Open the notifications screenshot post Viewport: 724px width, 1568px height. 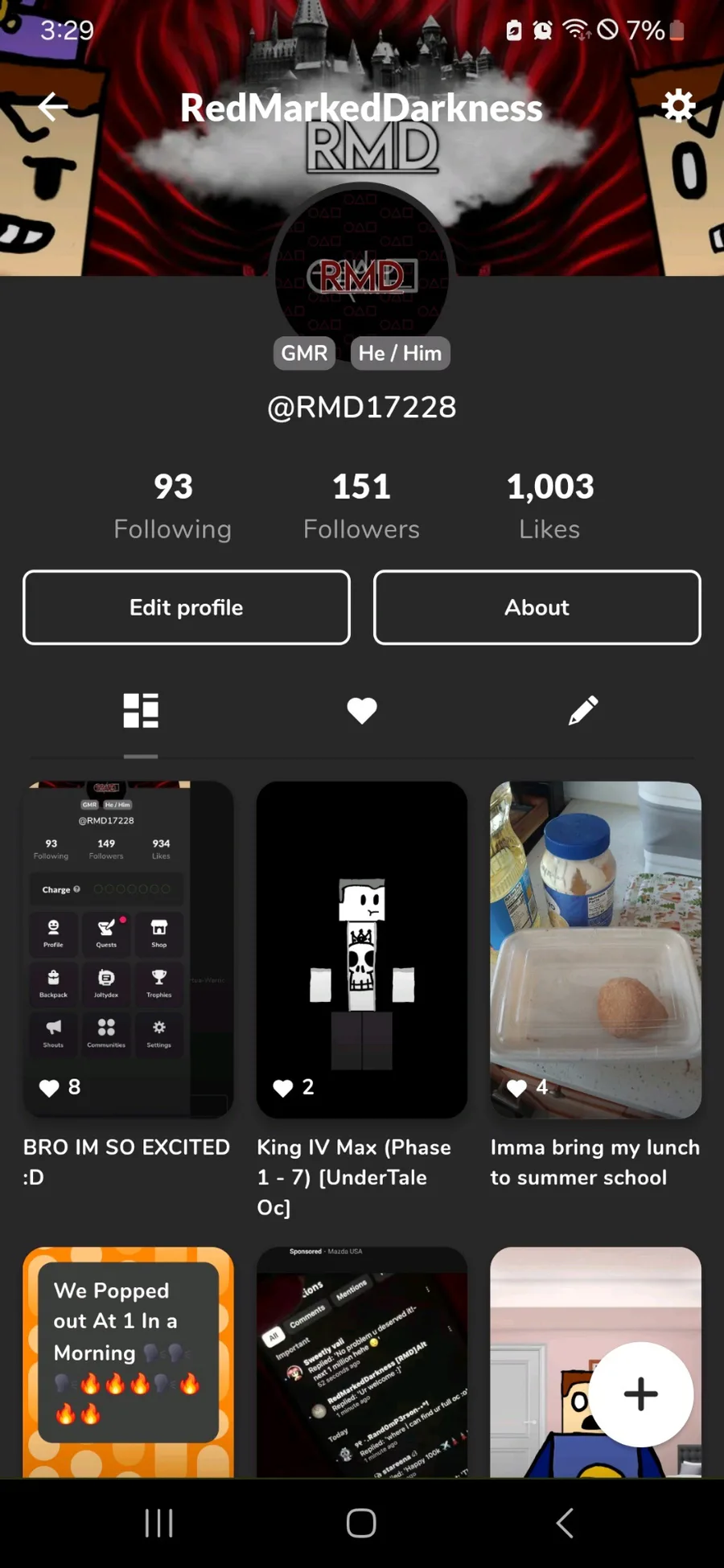pos(362,1361)
